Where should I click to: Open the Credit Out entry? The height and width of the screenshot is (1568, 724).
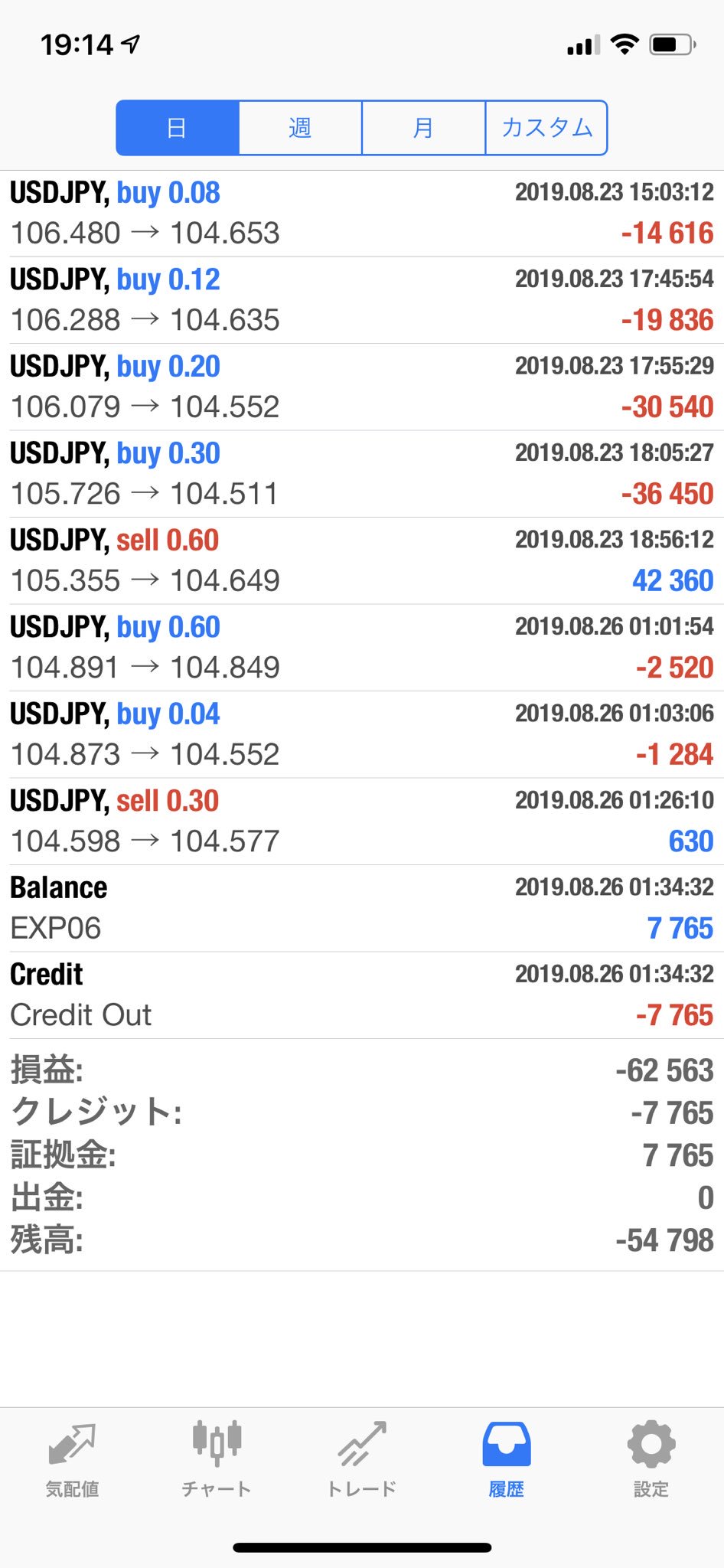[x=362, y=995]
